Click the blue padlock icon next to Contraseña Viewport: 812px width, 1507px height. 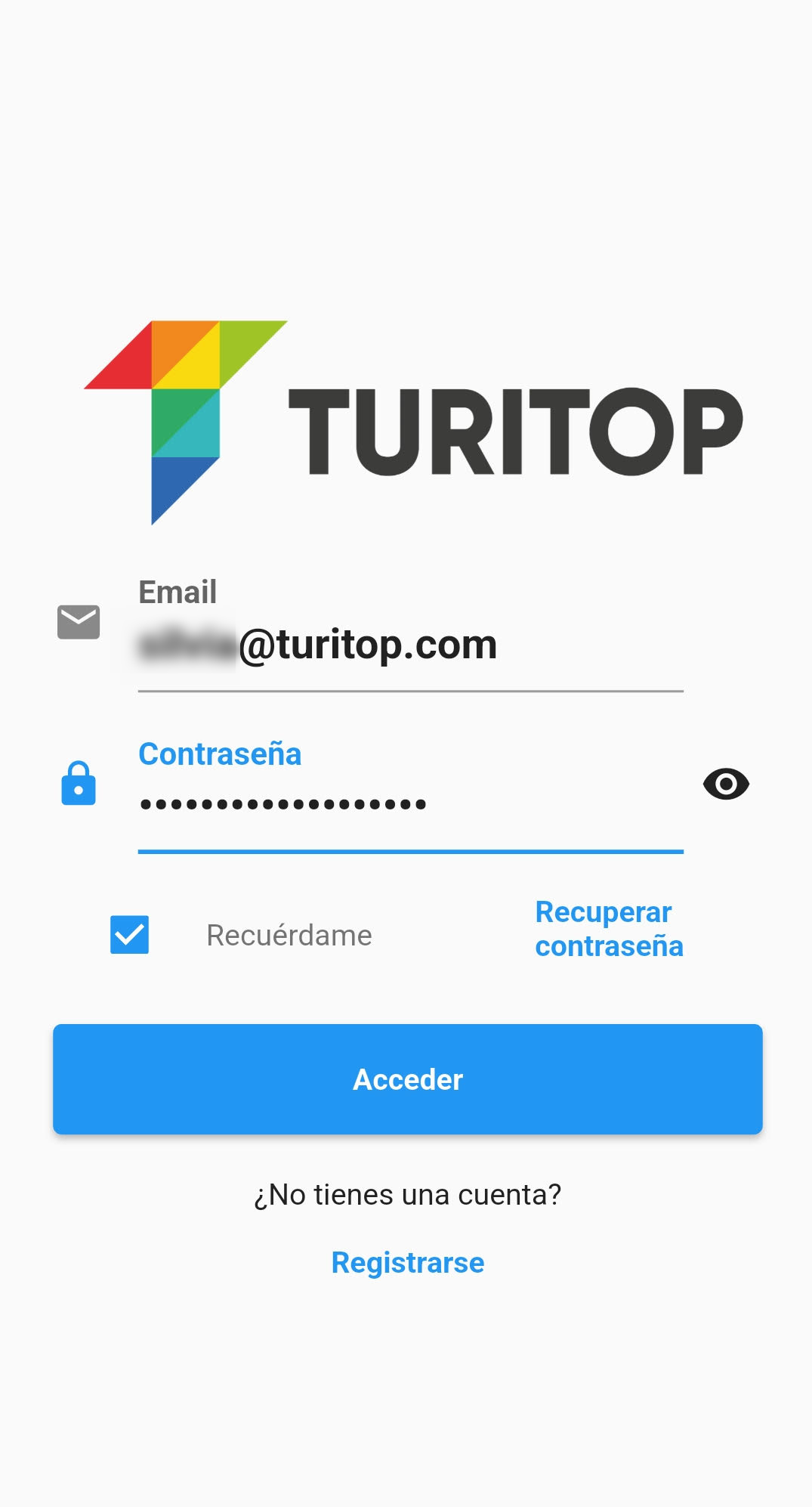(79, 784)
